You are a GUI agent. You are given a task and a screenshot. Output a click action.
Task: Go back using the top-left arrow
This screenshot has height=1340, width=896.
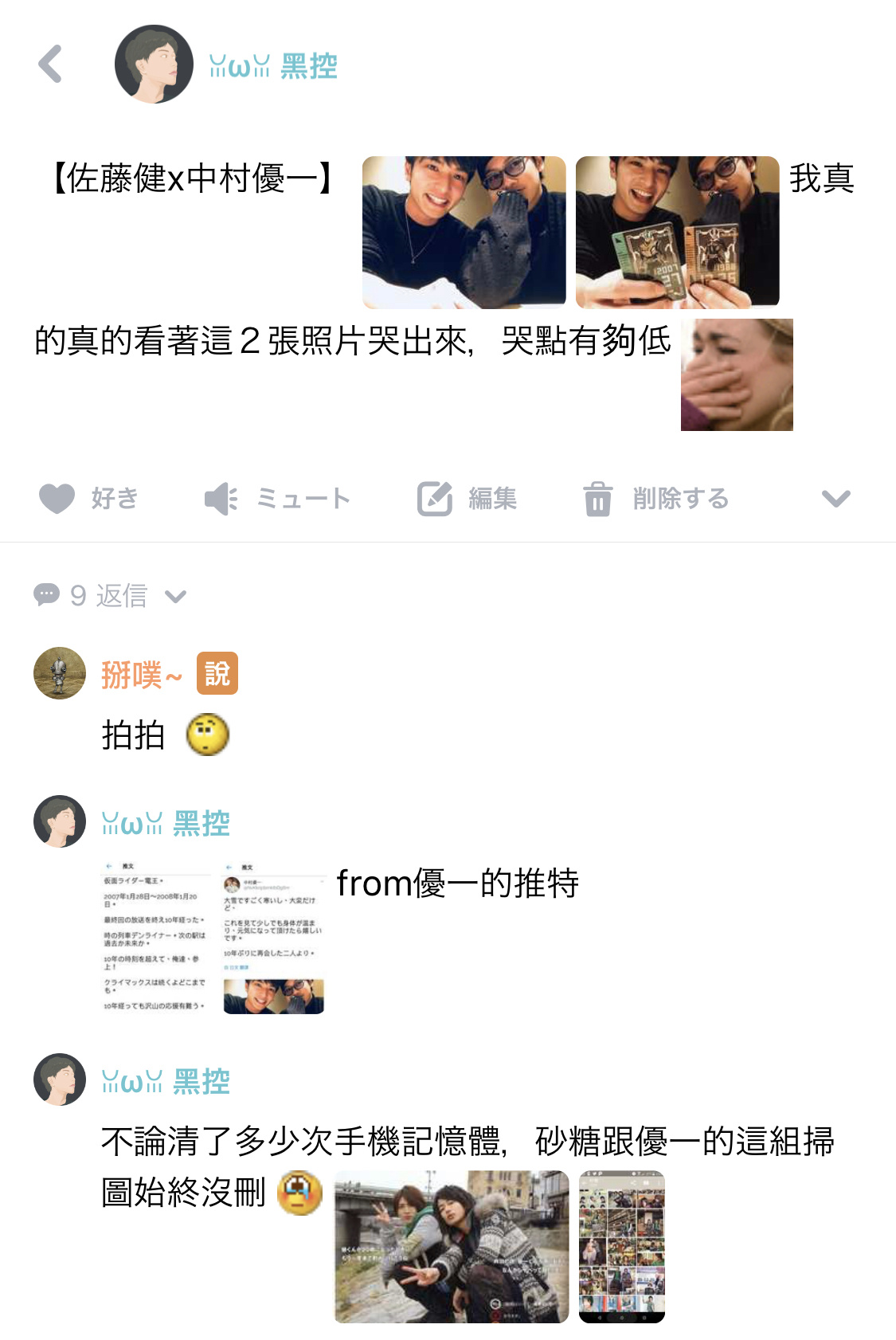(x=50, y=65)
